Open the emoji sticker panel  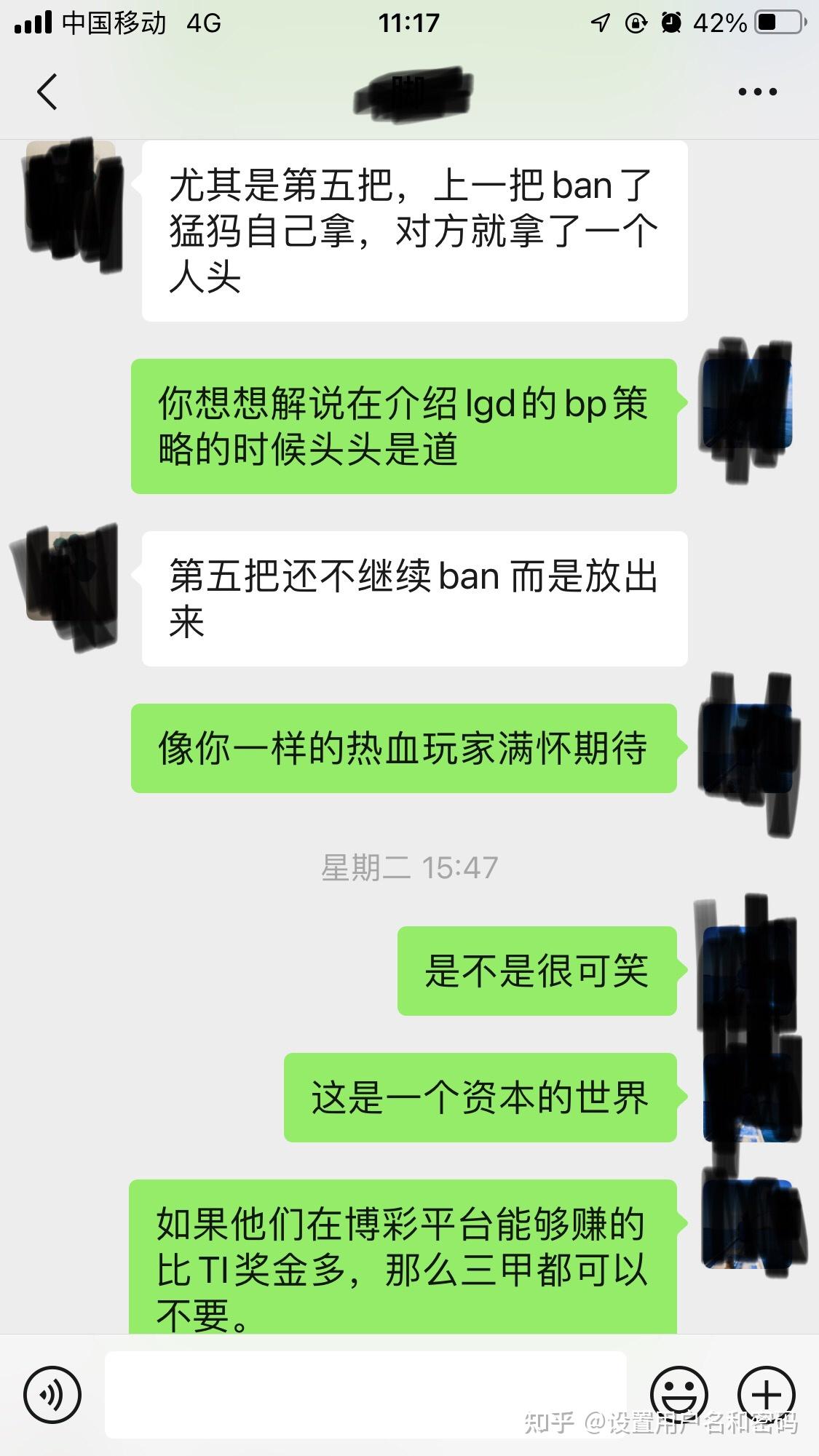click(x=678, y=1395)
